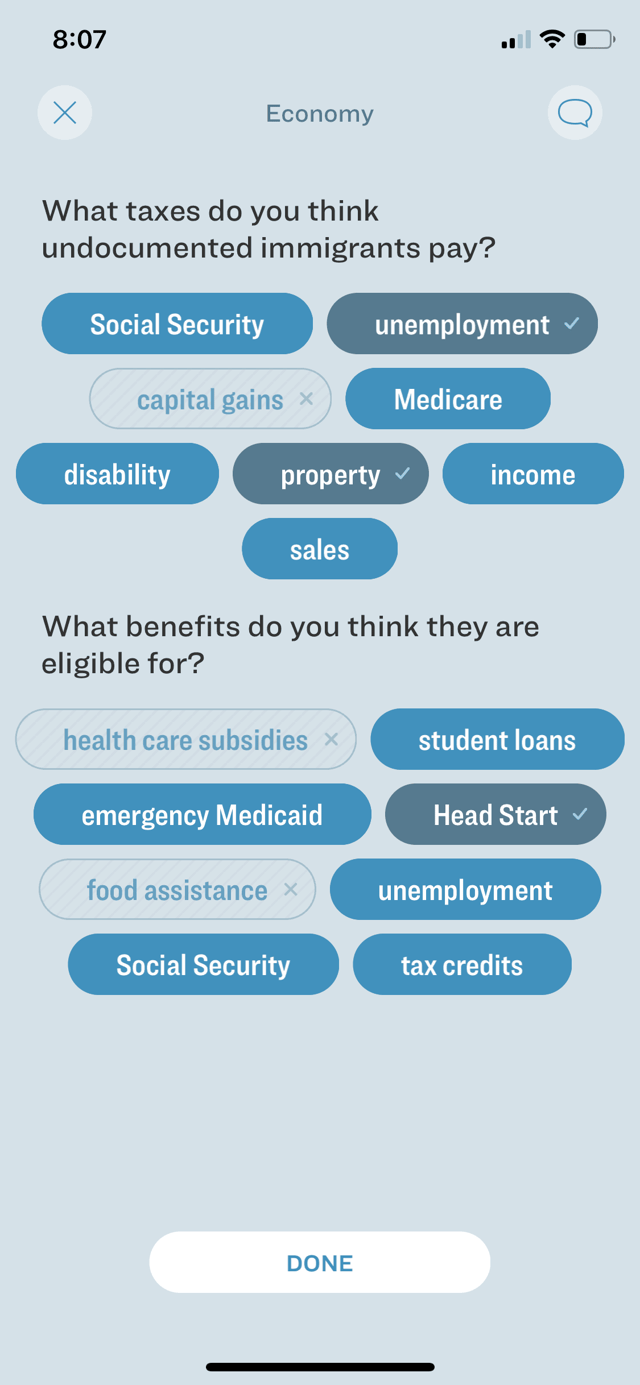Choose the capital gains chip
640x1385 pixels.
pos(210,399)
